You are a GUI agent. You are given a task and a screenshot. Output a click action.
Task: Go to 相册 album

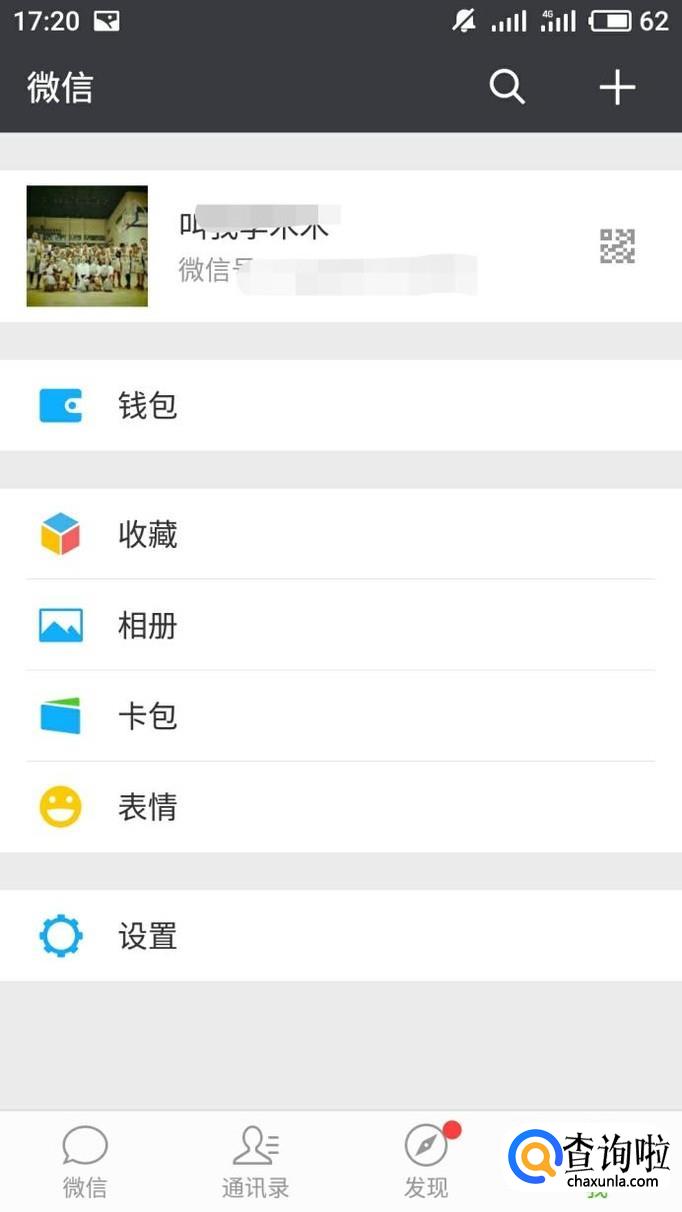click(x=340, y=626)
